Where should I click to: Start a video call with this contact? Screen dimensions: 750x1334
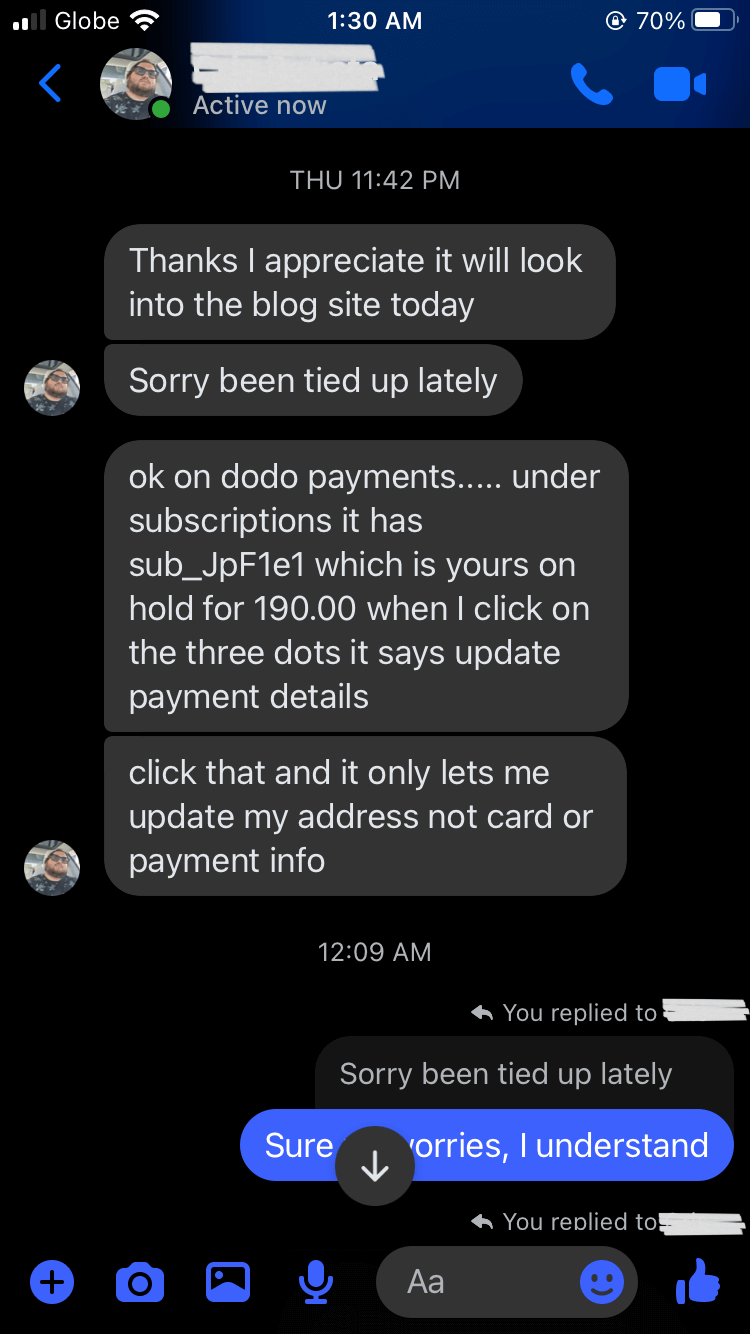pyautogui.click(x=680, y=84)
